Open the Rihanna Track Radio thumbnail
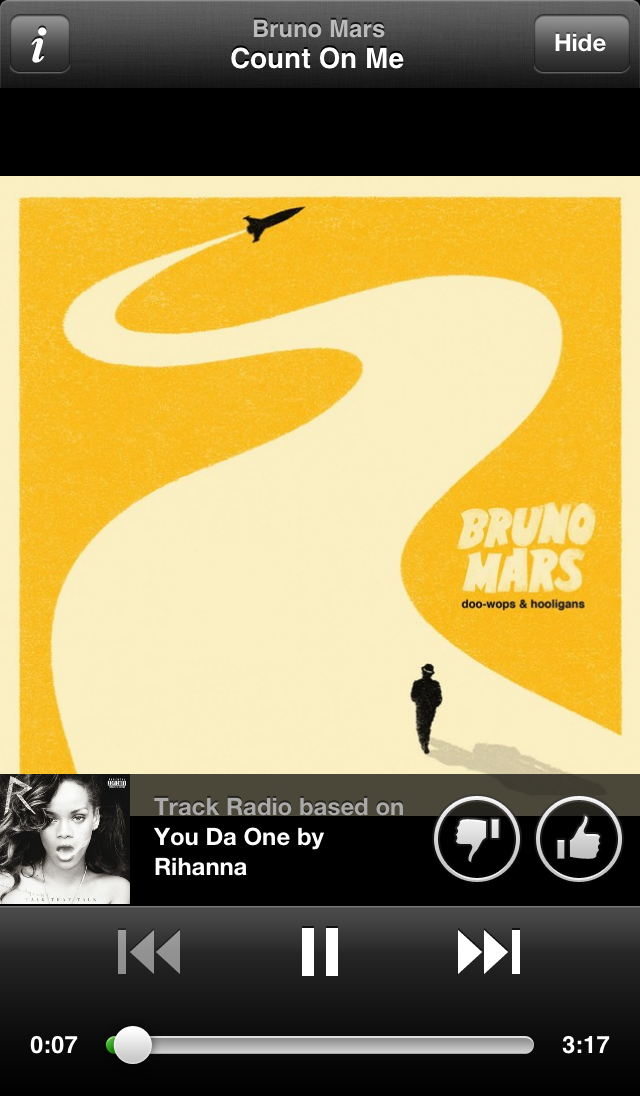640x1096 pixels. point(65,839)
